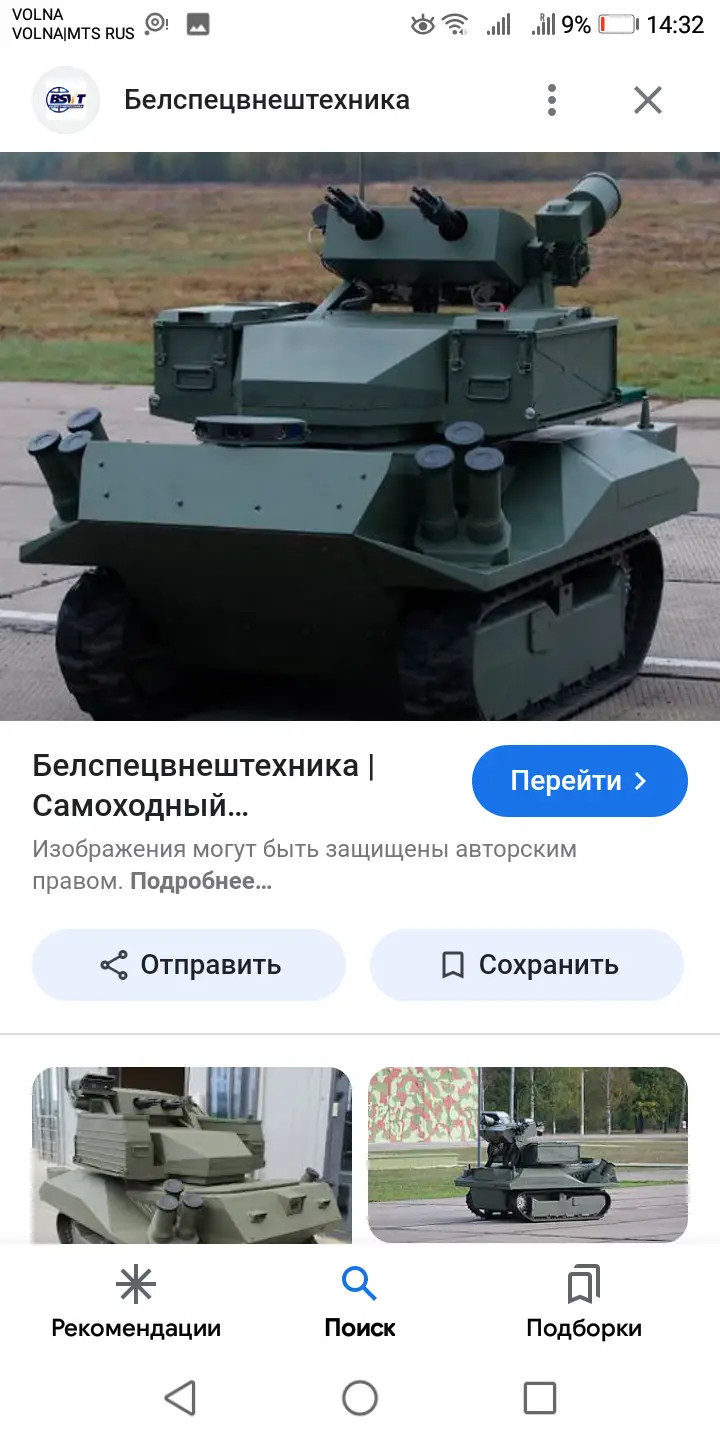Switch to the Рекомендации tab
This screenshot has height=1440, width=720.
pos(136,1302)
